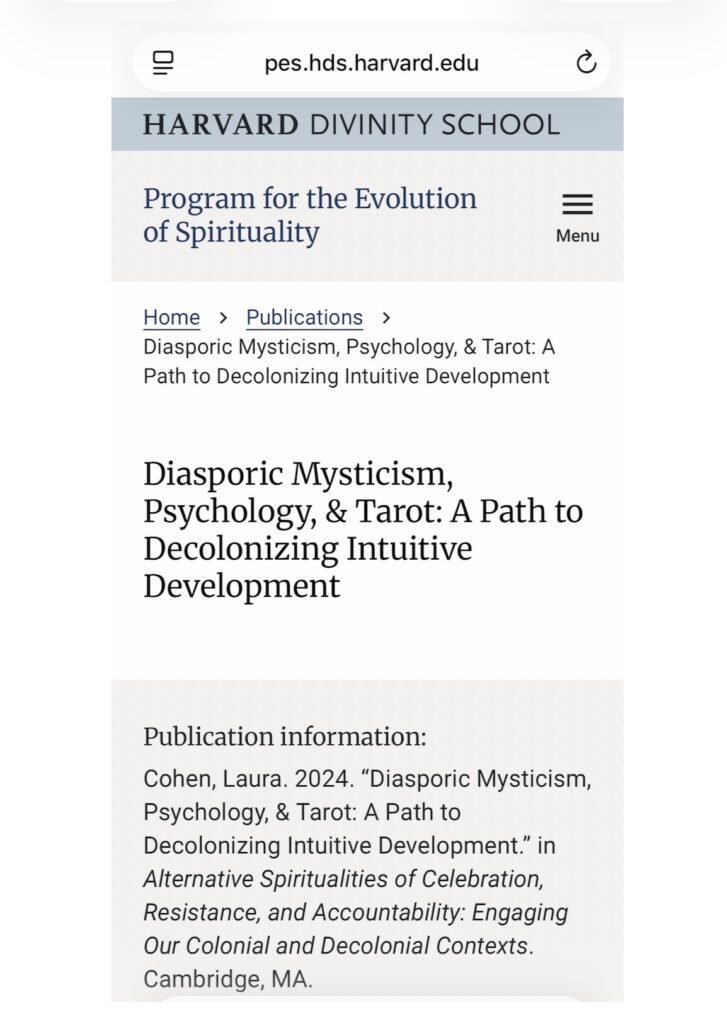Image resolution: width=727 pixels, height=1024 pixels.
Task: Reload the page
Action: point(586,63)
